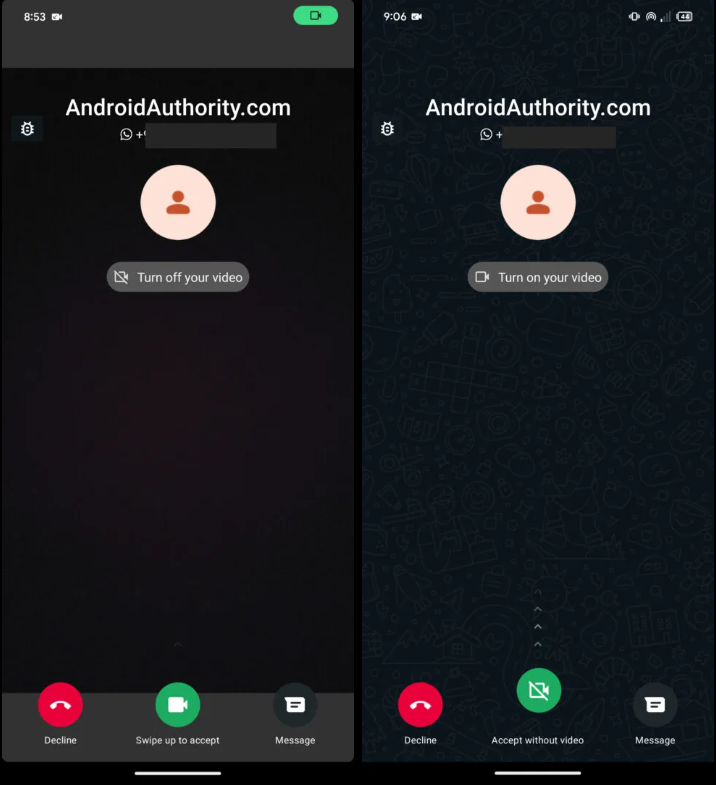Open the bug icon beside 'Turn on your video'
The image size is (716, 785).
388,129
